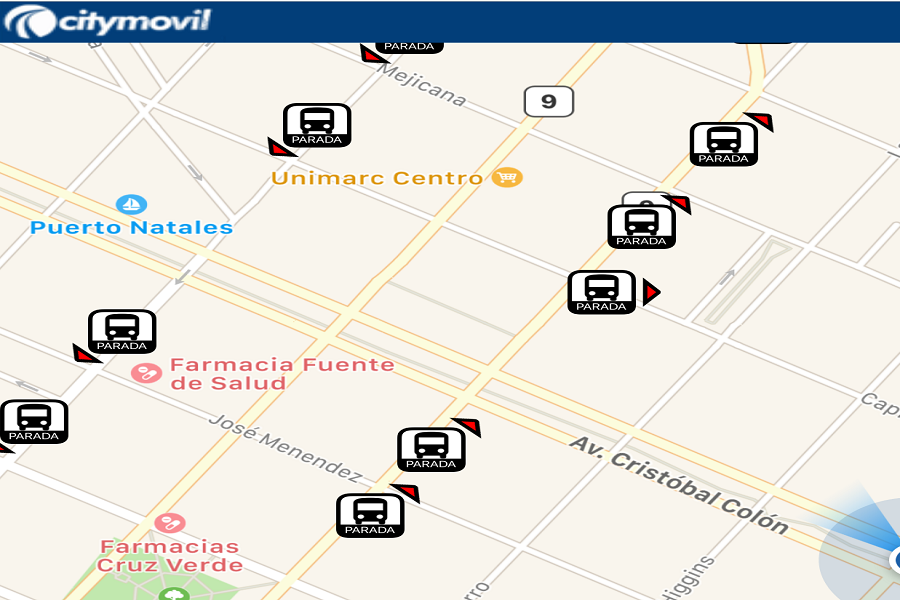This screenshot has width=900, height=600.
Task: Select the Puerto Natales port marker
Action: pos(131,205)
